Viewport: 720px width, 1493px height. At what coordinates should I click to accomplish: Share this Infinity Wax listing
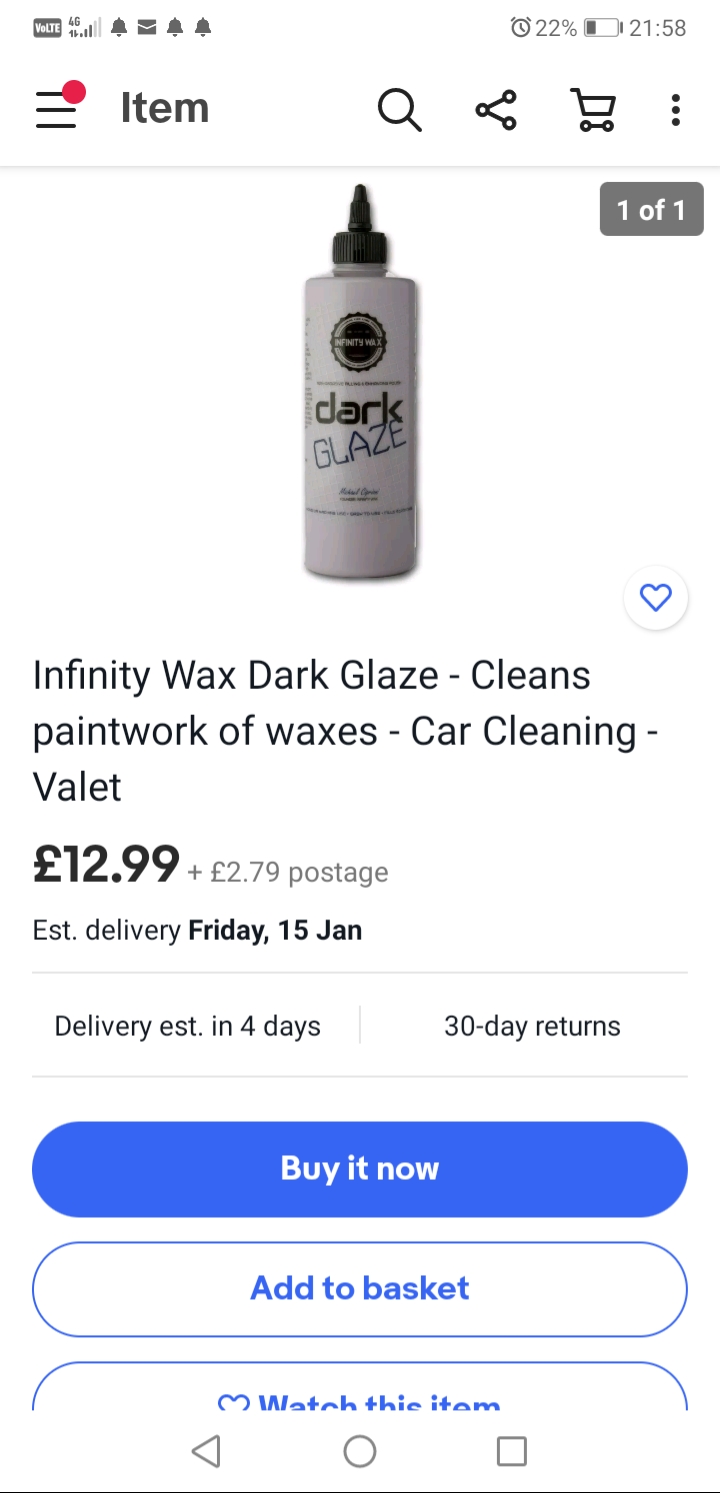496,109
